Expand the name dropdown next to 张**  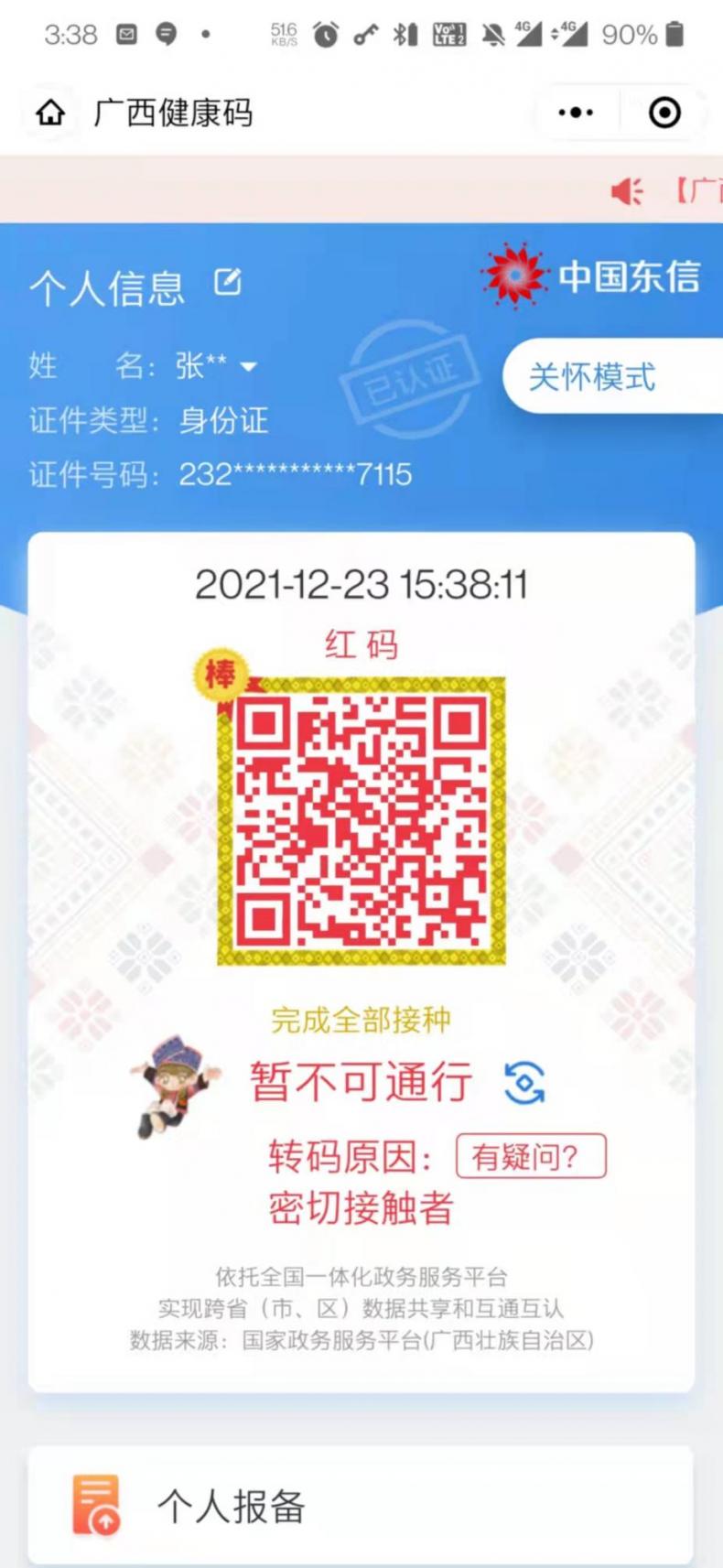click(248, 367)
